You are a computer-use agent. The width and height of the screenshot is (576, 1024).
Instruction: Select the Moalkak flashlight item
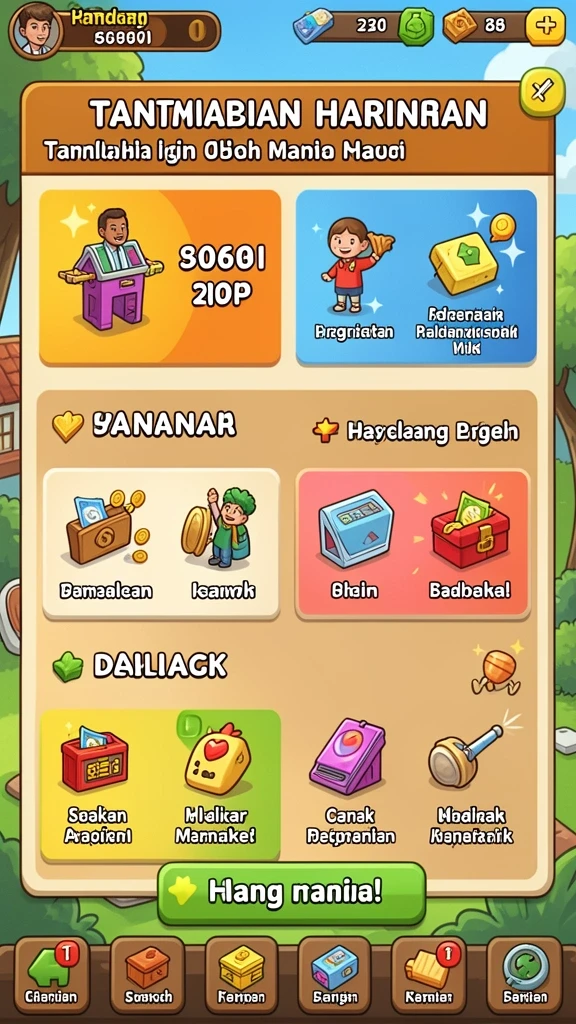coord(471,784)
